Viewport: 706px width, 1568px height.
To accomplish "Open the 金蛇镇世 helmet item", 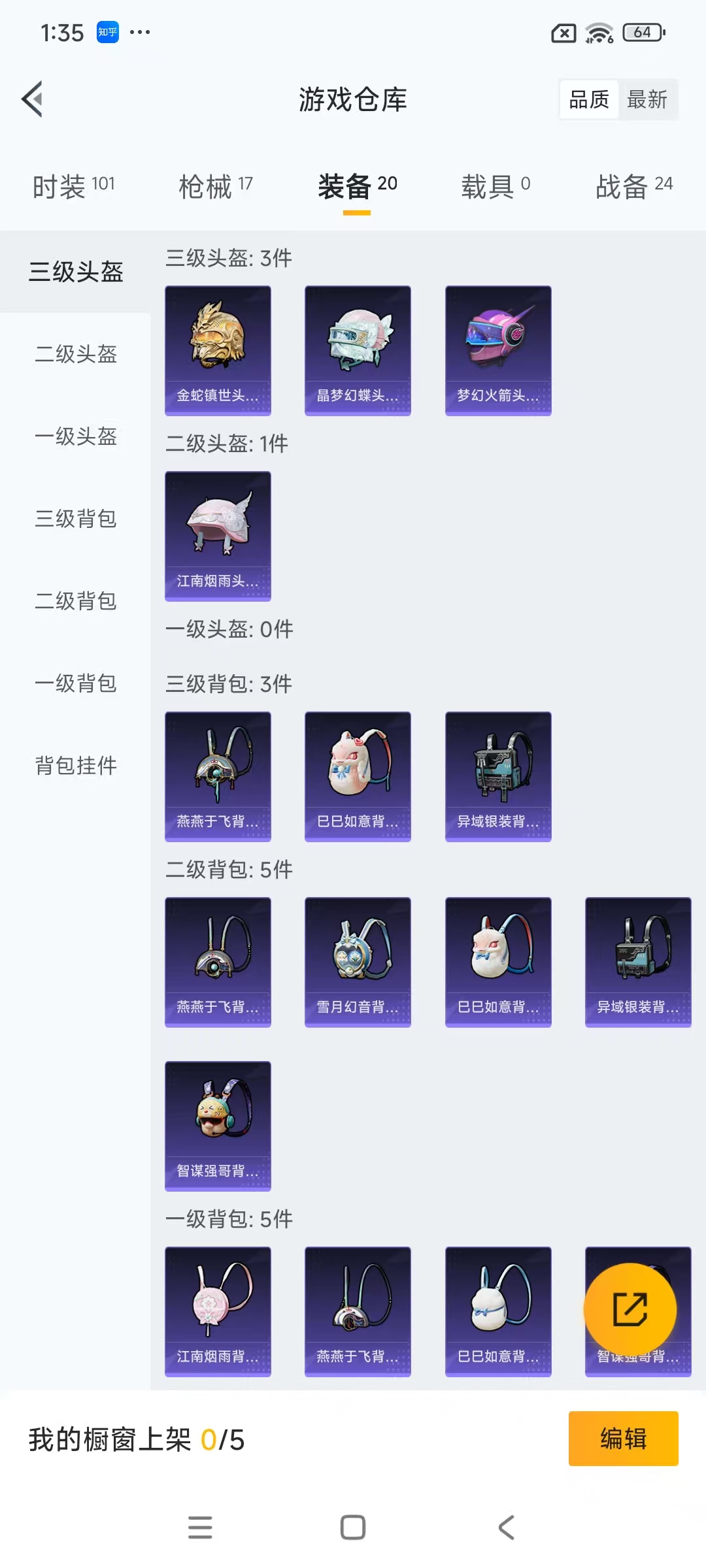I will point(218,350).
